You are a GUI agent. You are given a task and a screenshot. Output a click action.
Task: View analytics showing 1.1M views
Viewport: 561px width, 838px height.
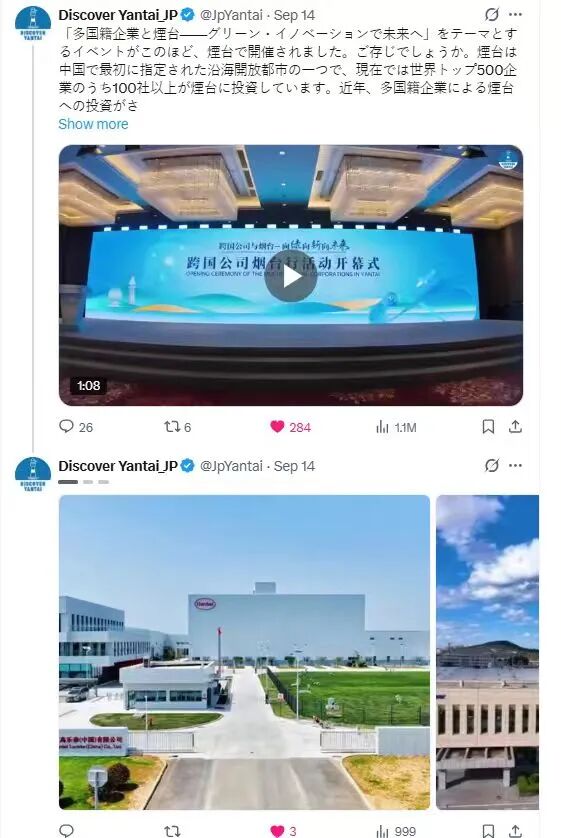[396, 427]
